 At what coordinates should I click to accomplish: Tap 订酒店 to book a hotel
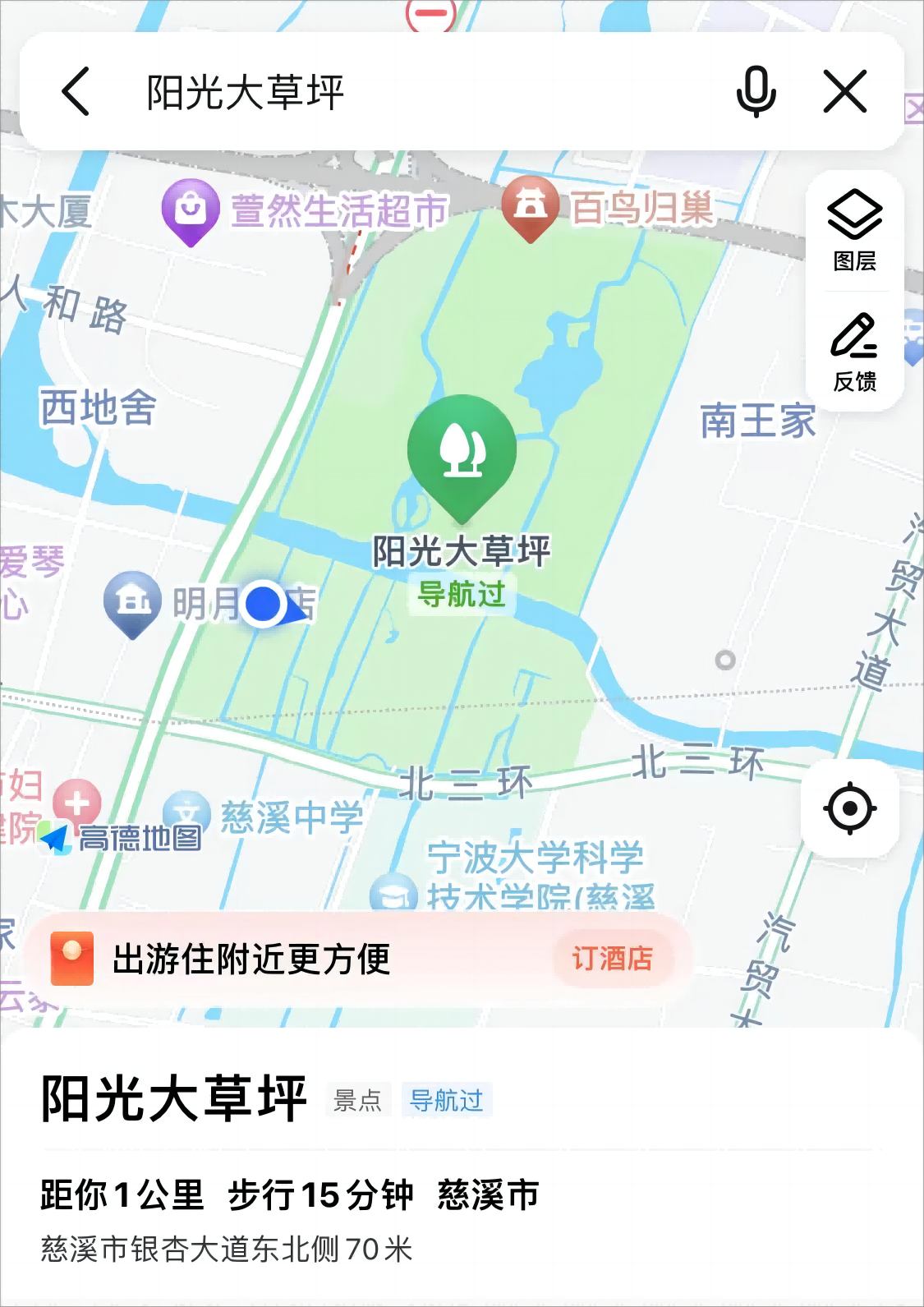point(613,958)
